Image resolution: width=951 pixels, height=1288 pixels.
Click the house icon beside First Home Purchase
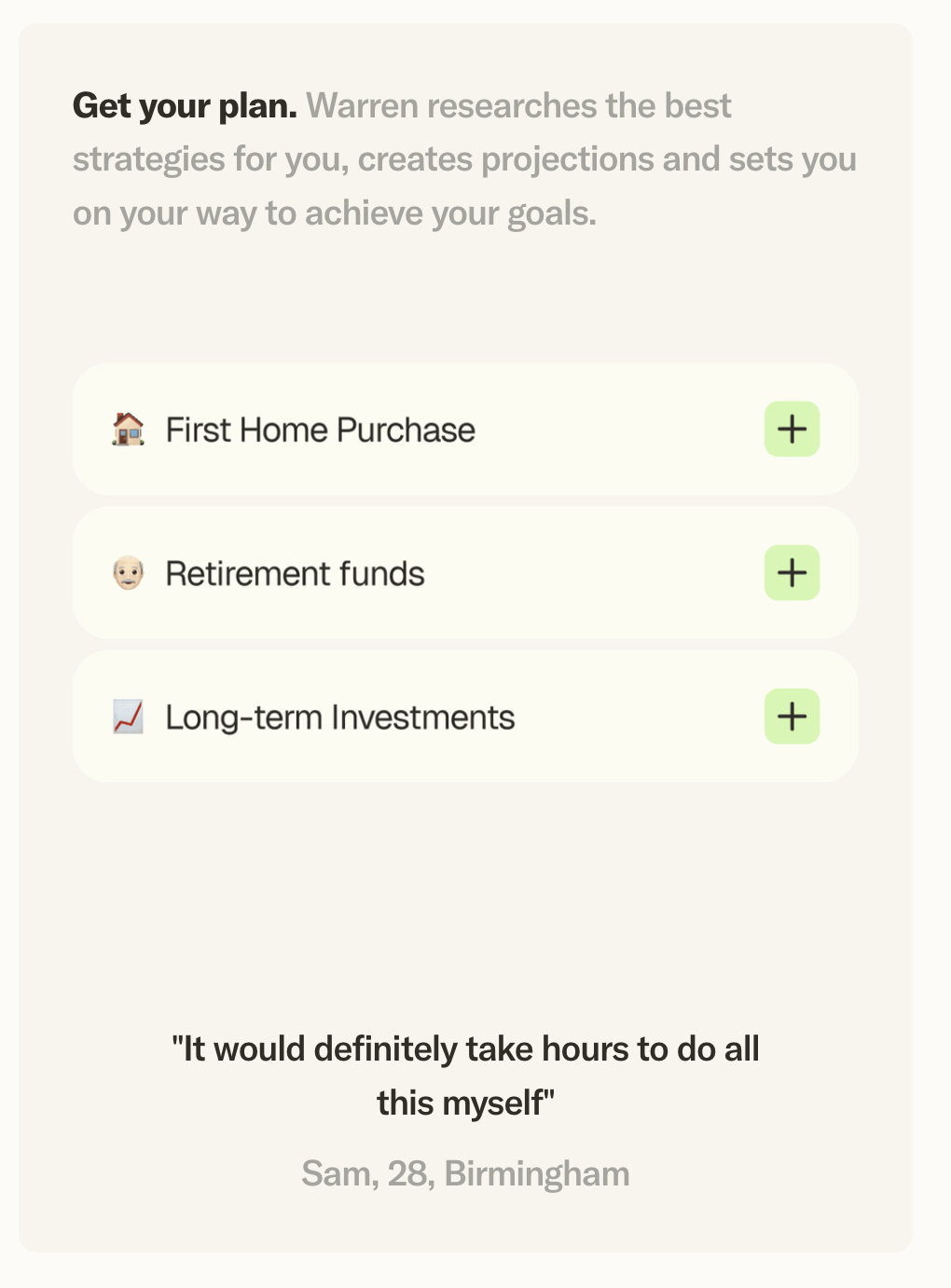click(128, 430)
